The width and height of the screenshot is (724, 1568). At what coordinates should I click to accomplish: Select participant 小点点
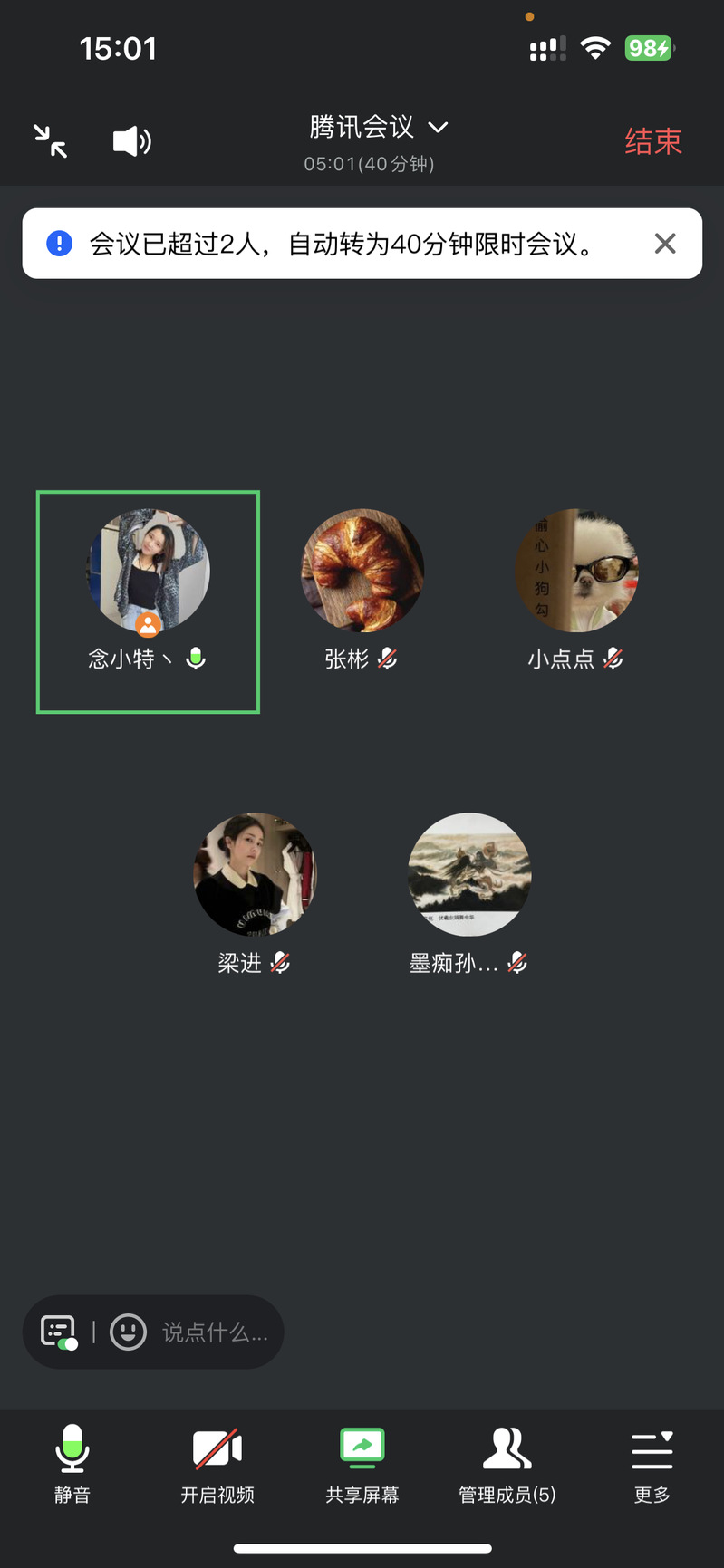576,571
